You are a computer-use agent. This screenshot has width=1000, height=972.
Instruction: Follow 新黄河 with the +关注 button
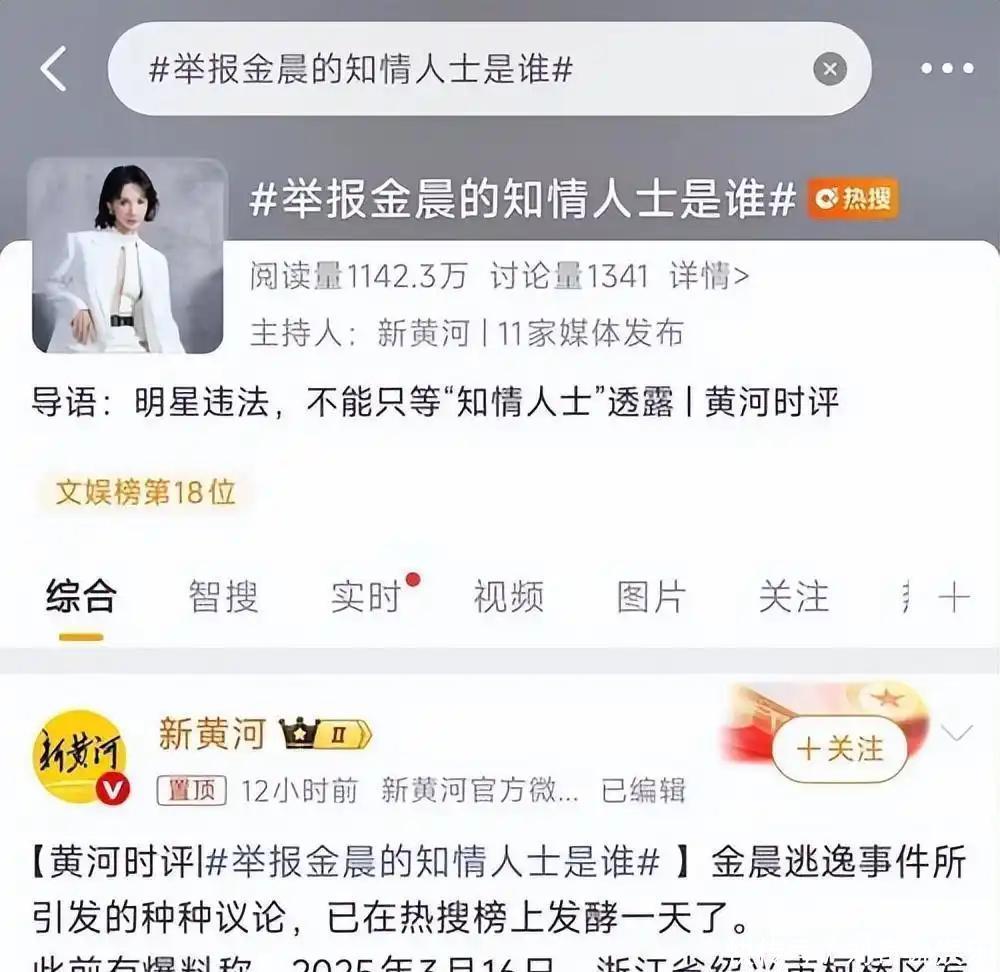[x=840, y=749]
